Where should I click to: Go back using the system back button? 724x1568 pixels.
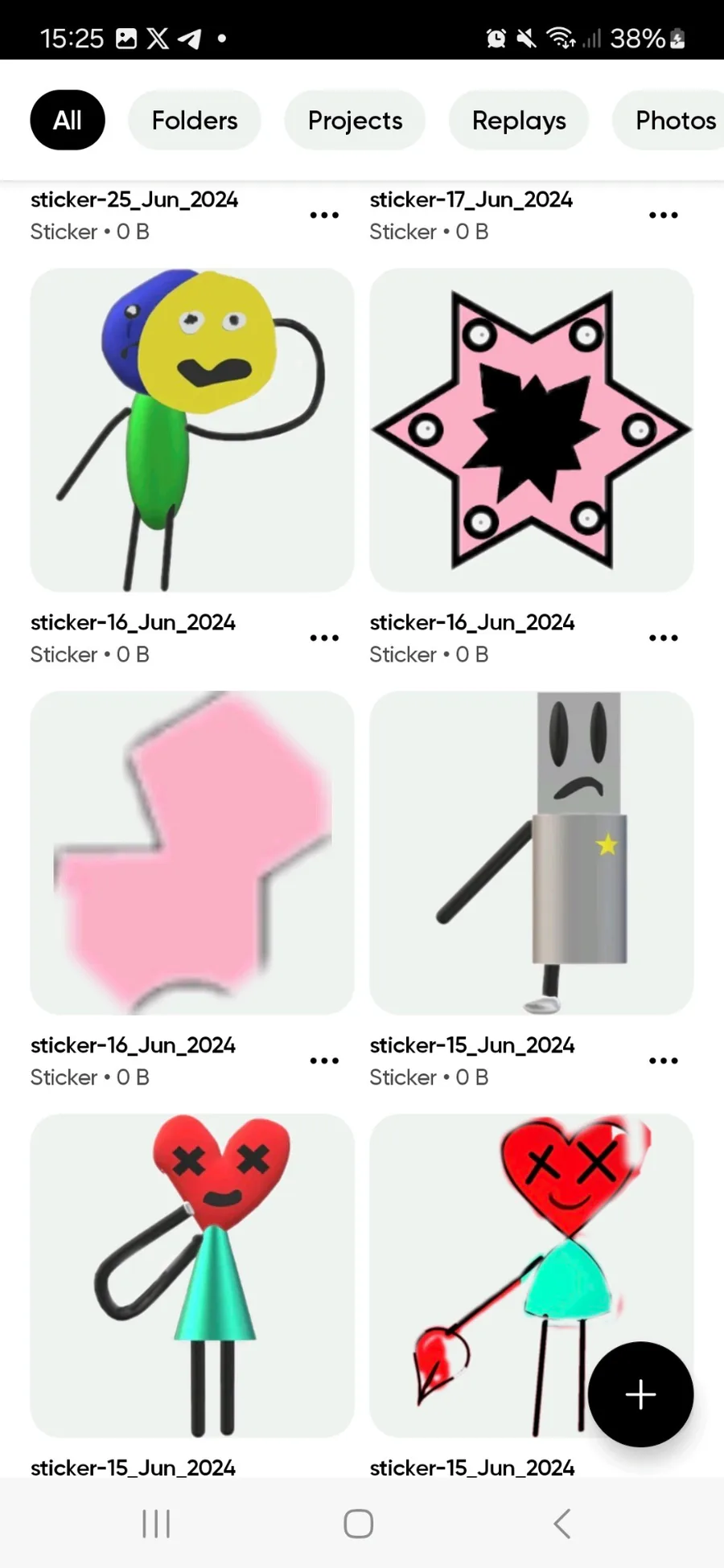click(x=562, y=1523)
